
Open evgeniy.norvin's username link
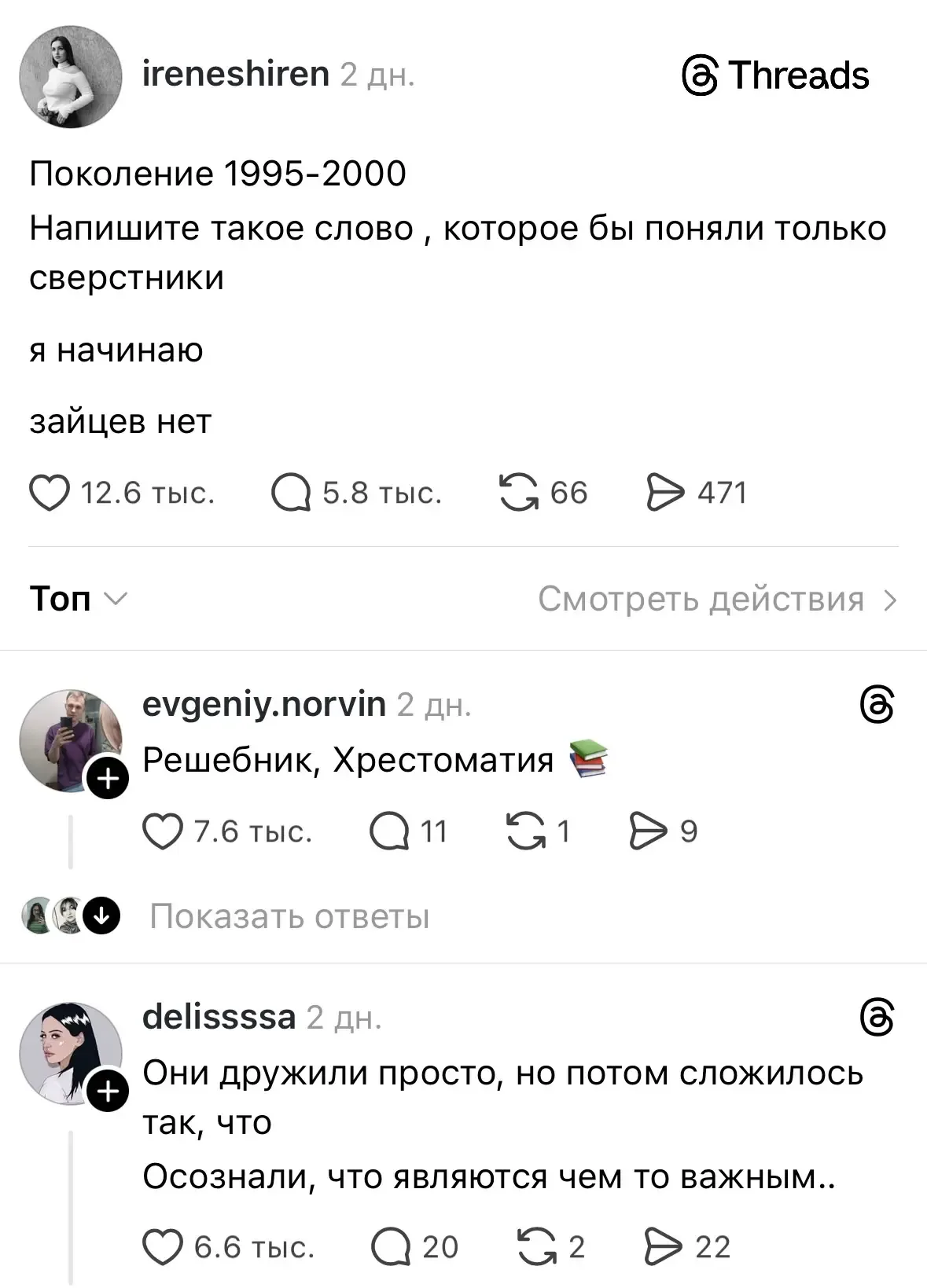263,705
